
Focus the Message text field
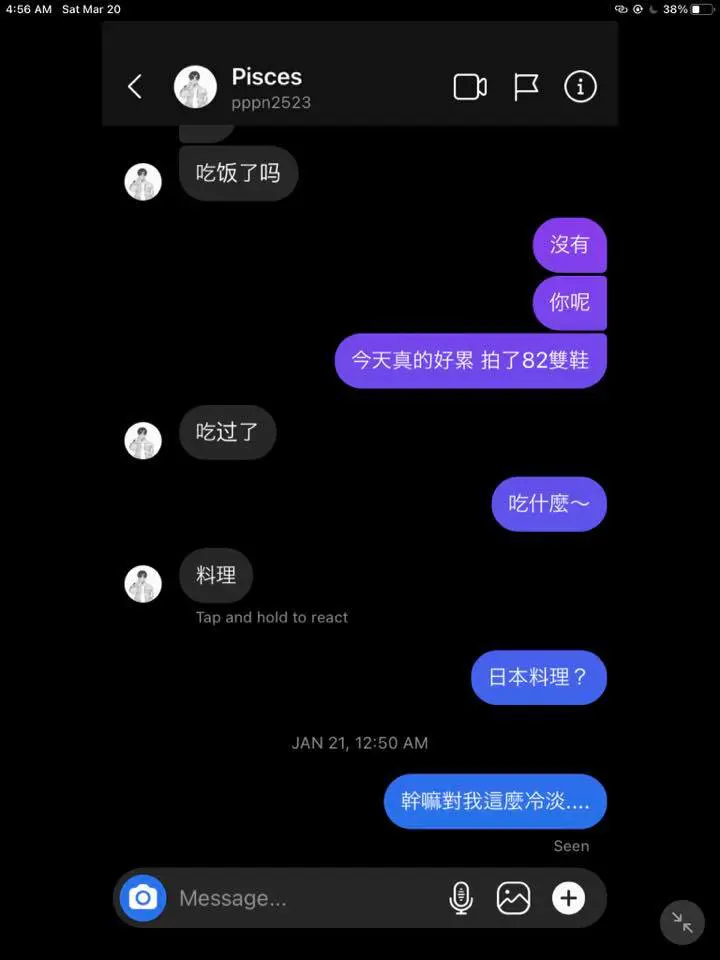(x=300, y=898)
